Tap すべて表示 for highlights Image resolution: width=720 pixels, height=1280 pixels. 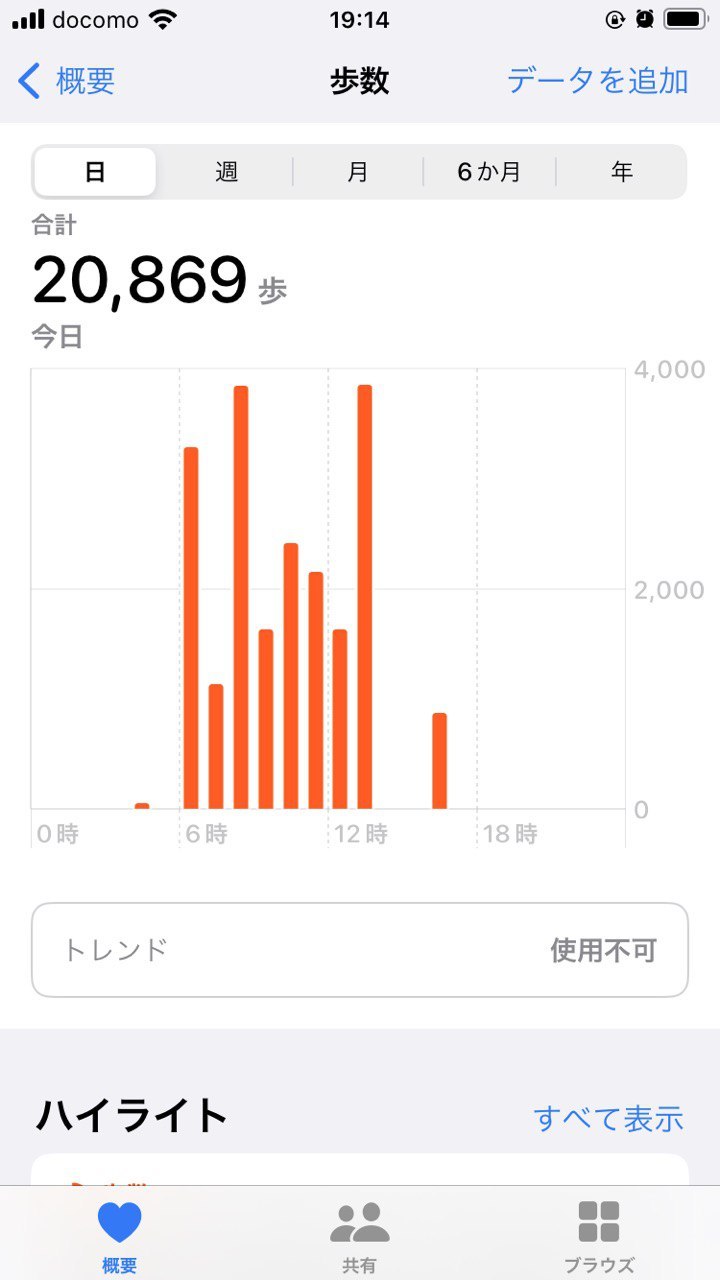tap(608, 1118)
